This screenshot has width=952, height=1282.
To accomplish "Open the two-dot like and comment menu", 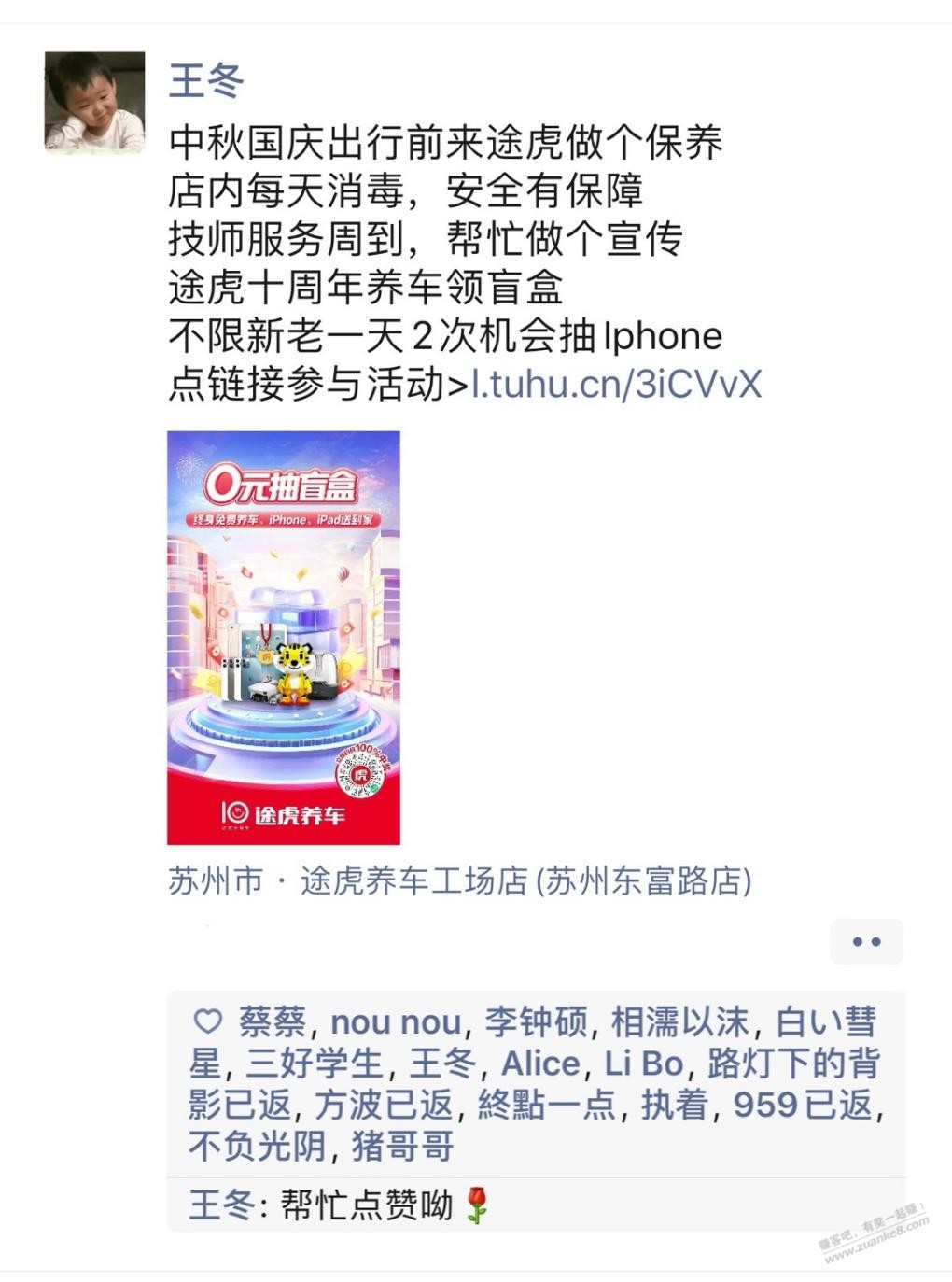I will coord(866,941).
